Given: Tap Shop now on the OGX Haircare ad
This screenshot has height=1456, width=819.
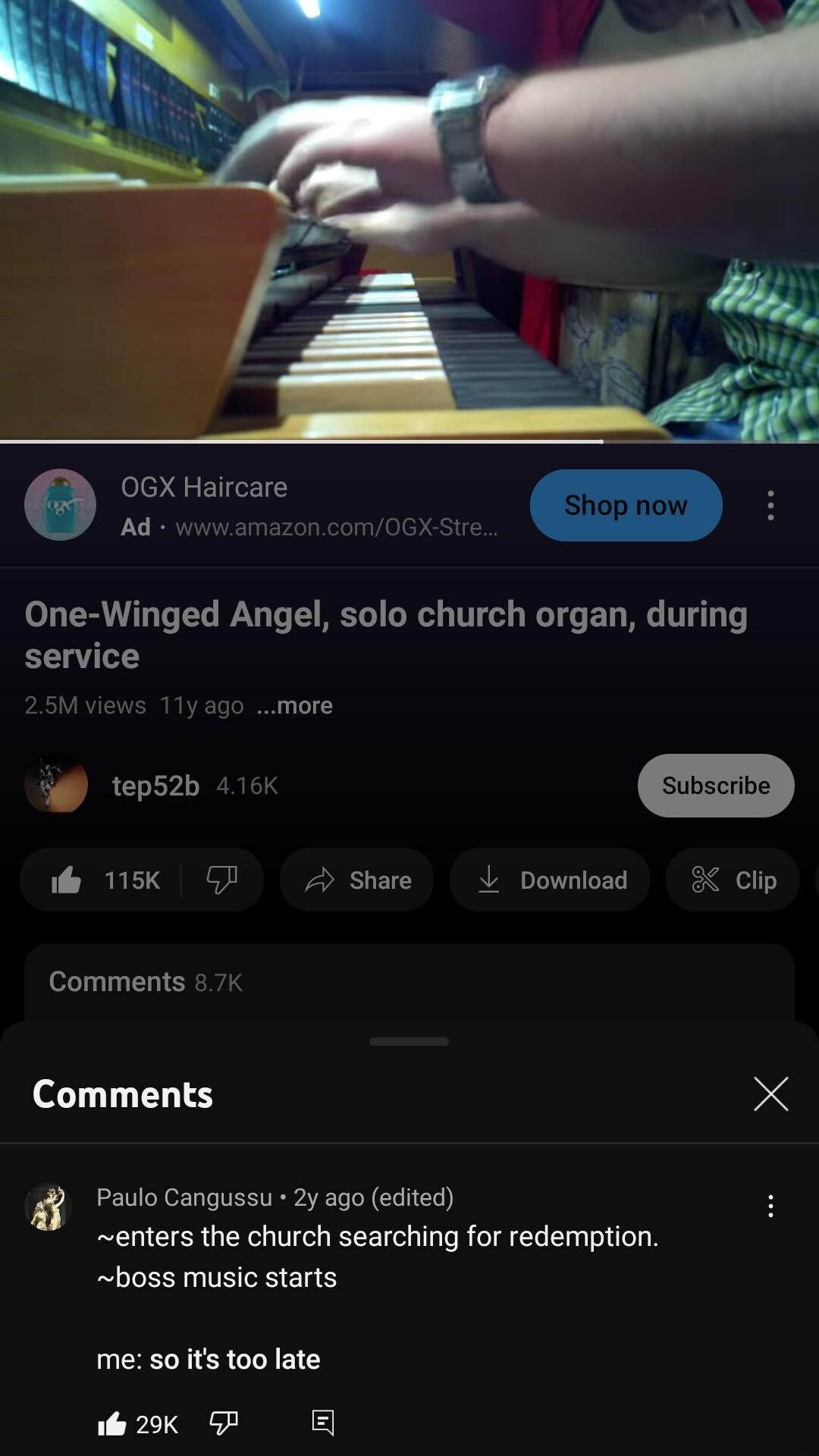Looking at the screenshot, I should (x=626, y=505).
